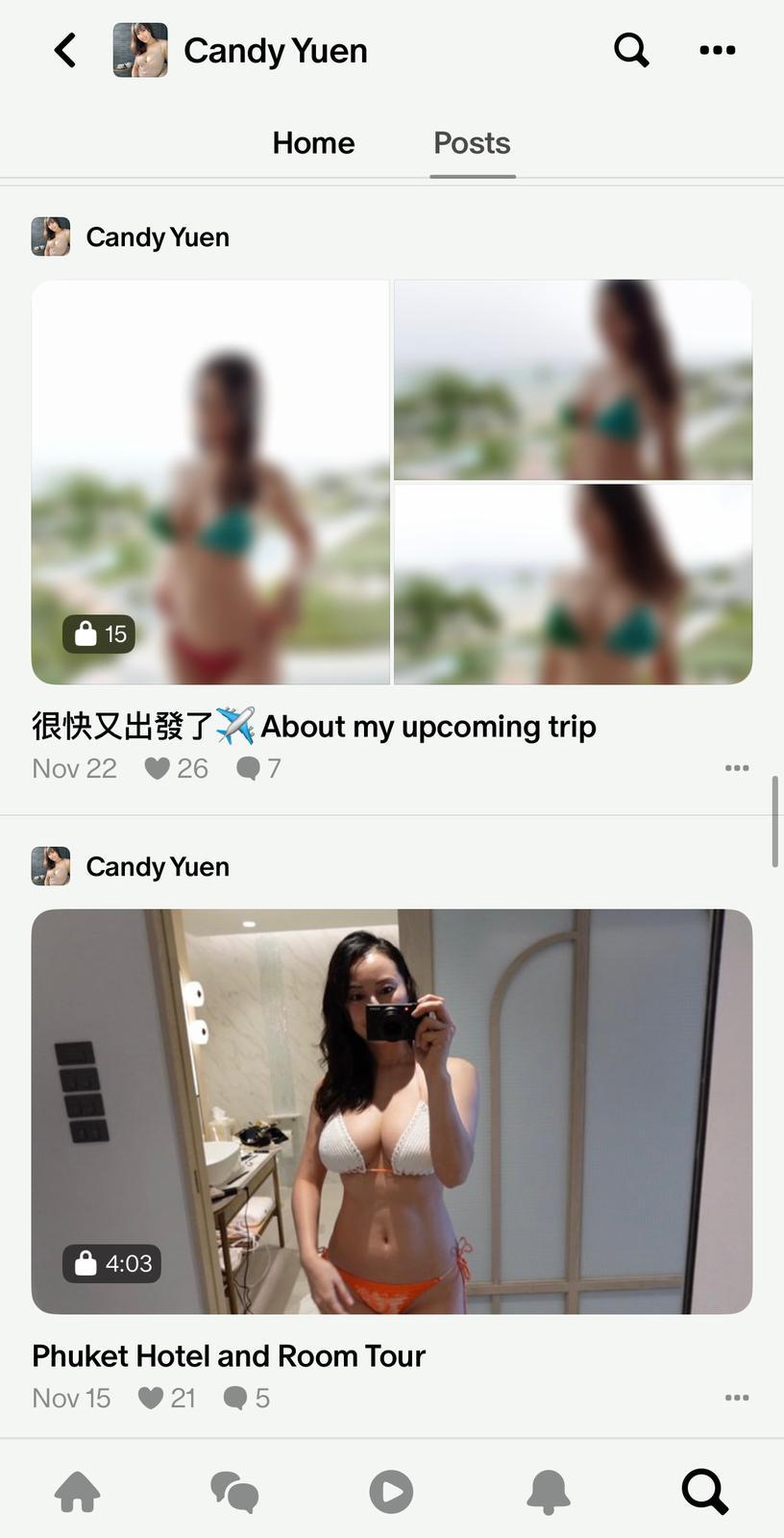784x1538 pixels.
Task: Select the Posts tab
Action: pos(472,142)
